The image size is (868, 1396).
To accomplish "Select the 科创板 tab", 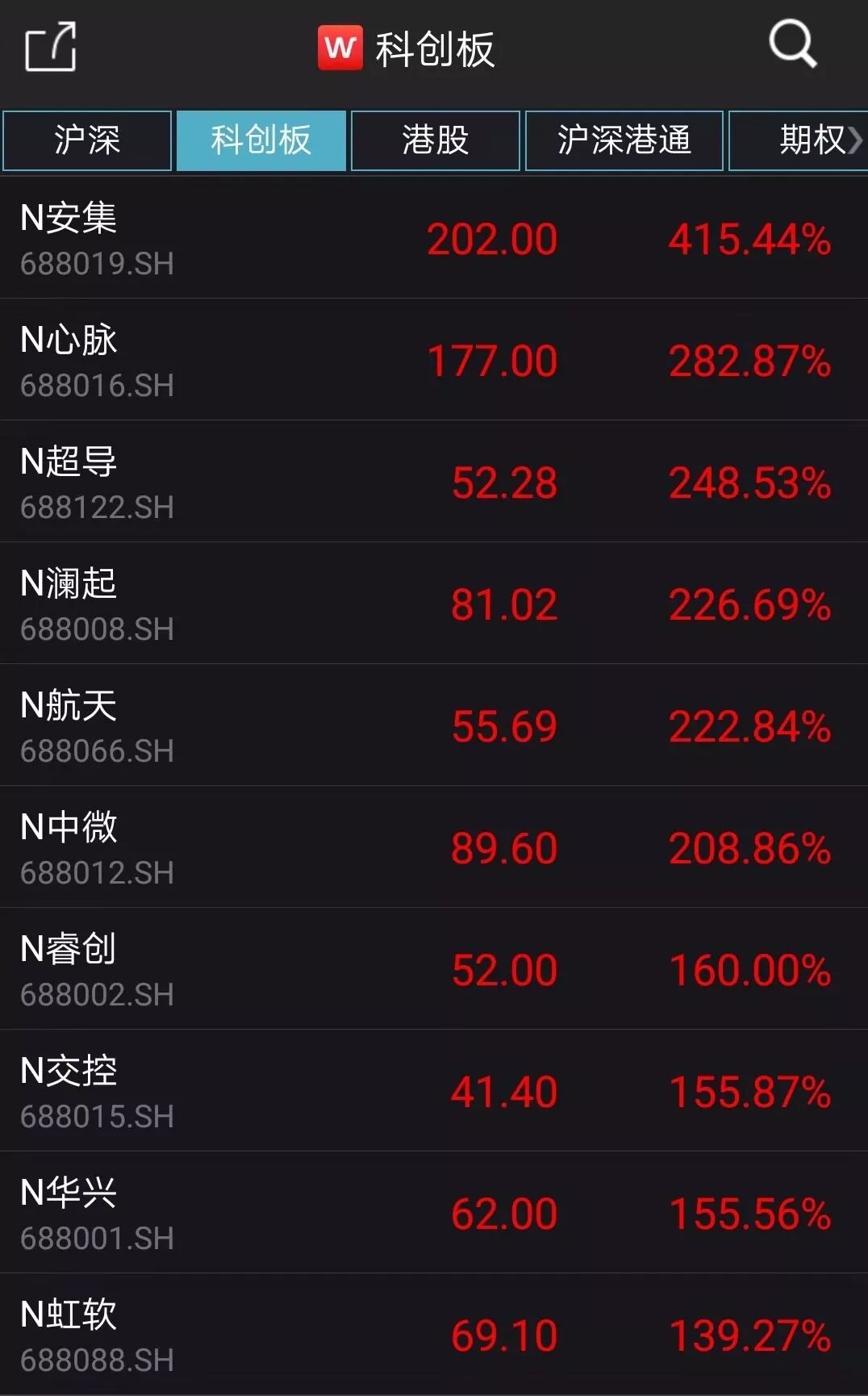I will point(261,140).
